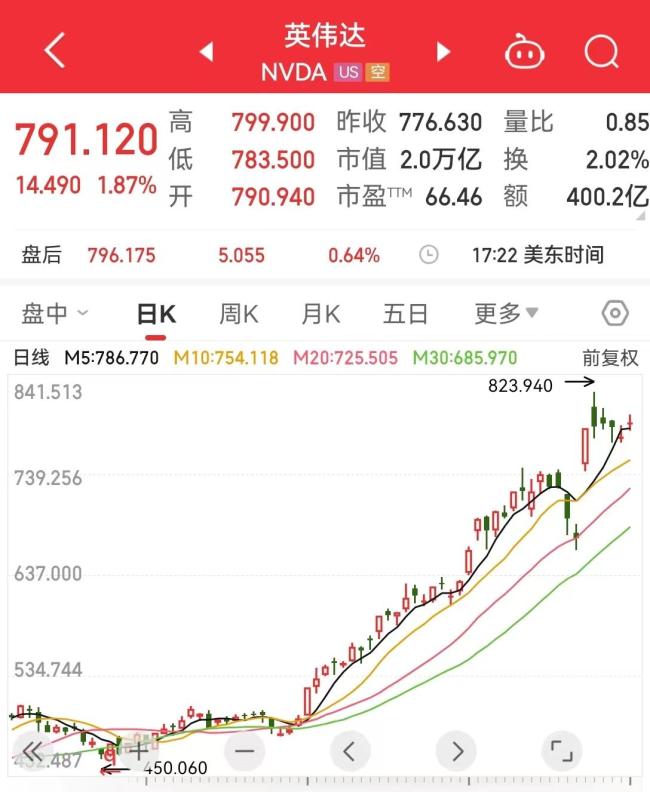Move the chart to earlier dates
This screenshot has width=650, height=792.
click(x=351, y=750)
